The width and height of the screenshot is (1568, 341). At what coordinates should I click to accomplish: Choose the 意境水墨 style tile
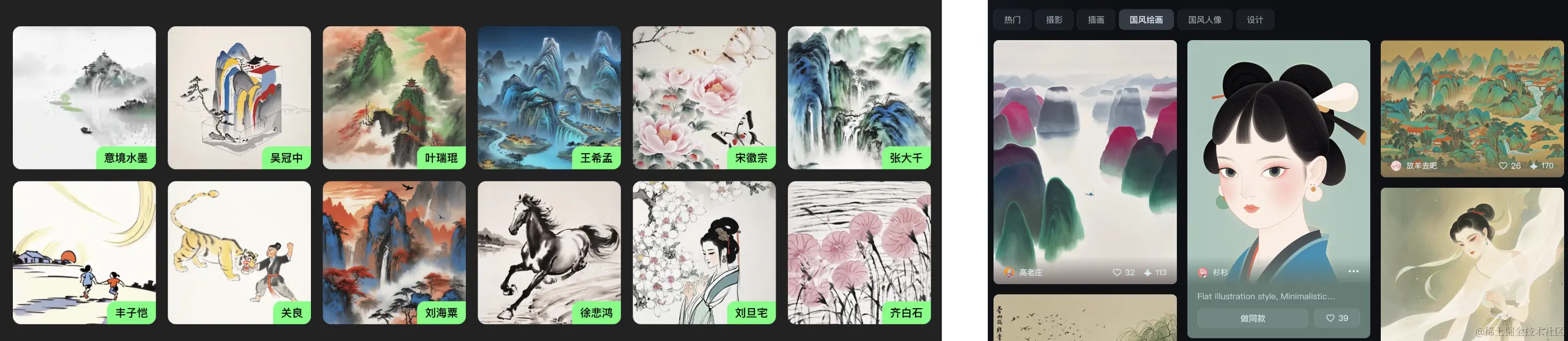tap(84, 98)
